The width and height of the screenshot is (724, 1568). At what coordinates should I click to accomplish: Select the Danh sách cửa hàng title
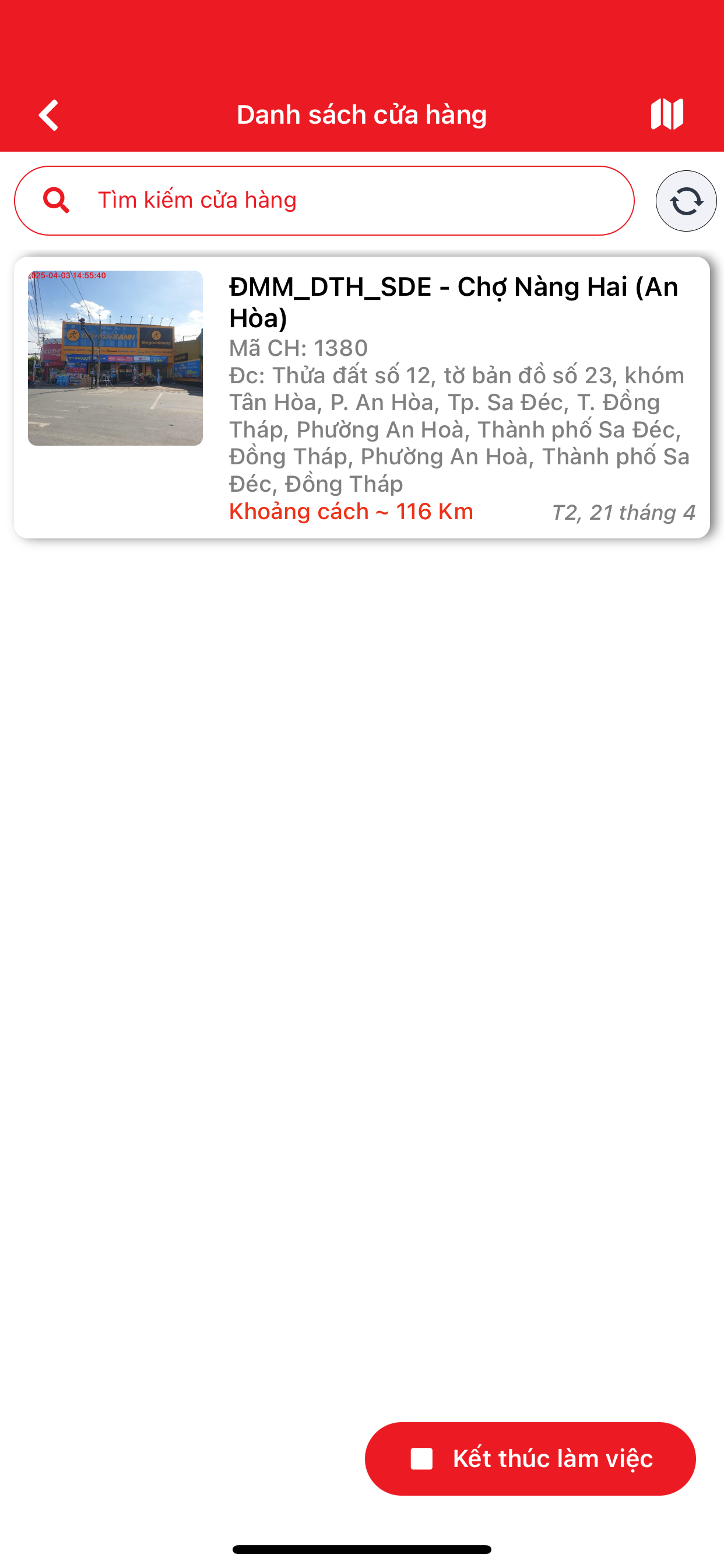point(362,114)
